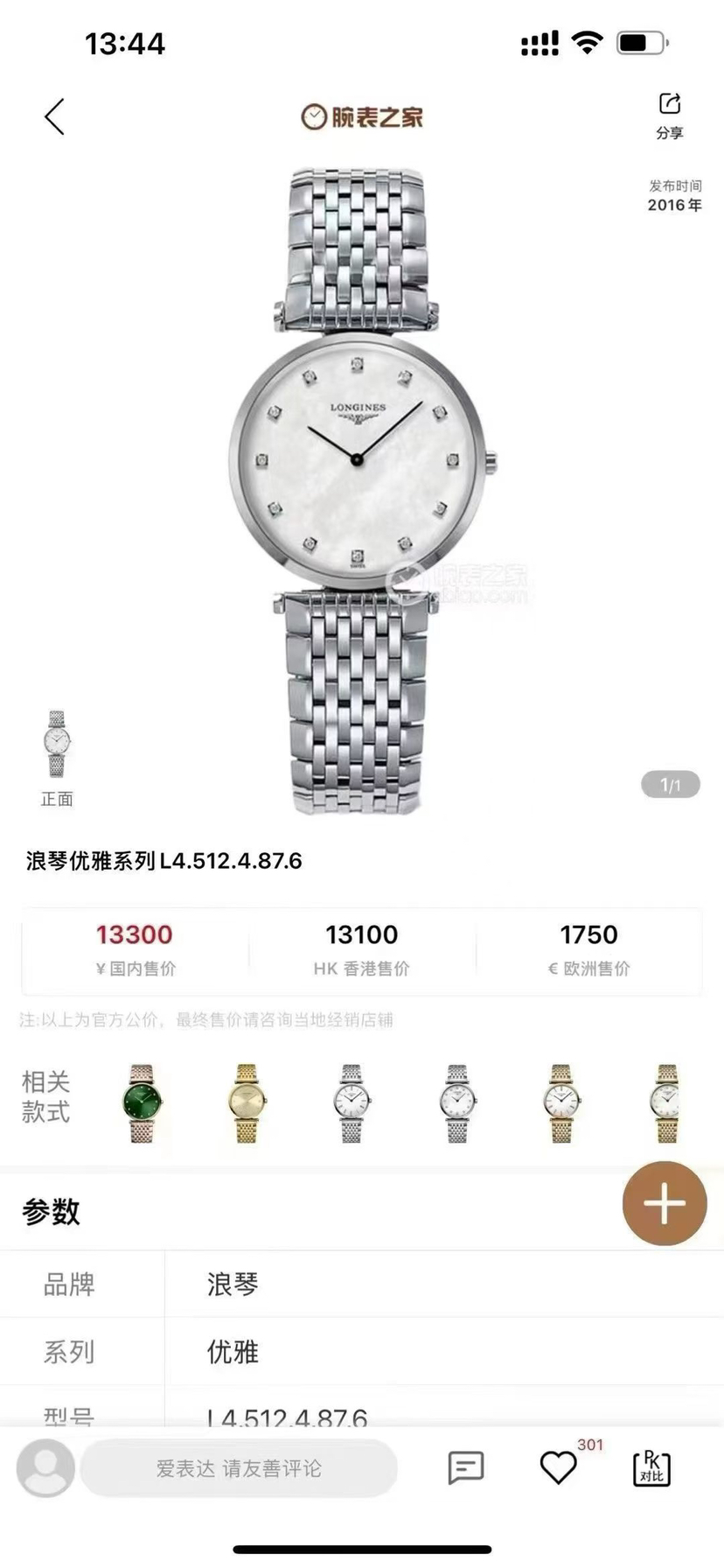Open the user avatar profile
The height and width of the screenshot is (1568, 724).
pyautogui.click(x=45, y=1467)
